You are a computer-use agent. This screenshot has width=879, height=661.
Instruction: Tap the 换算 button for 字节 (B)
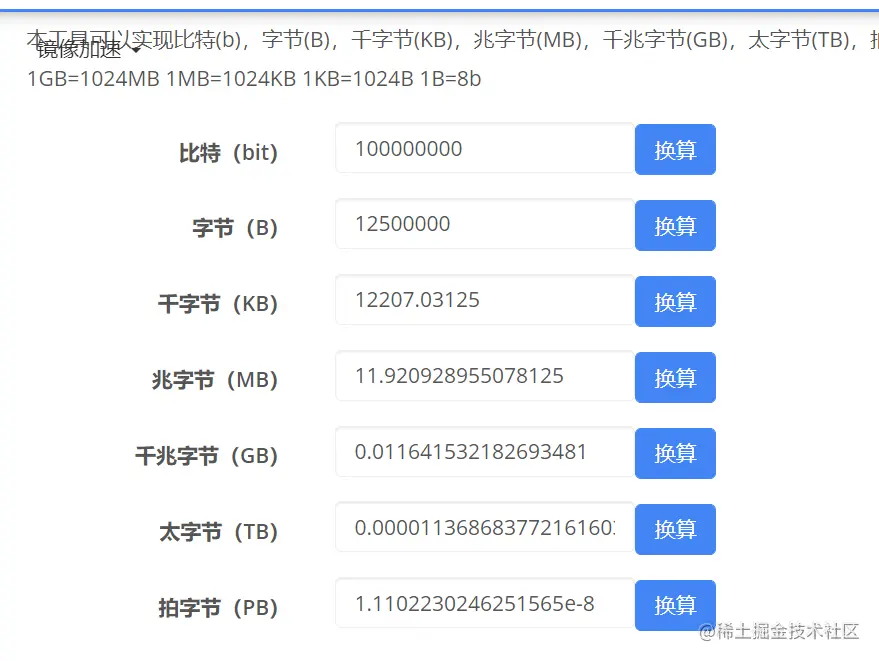[675, 226]
